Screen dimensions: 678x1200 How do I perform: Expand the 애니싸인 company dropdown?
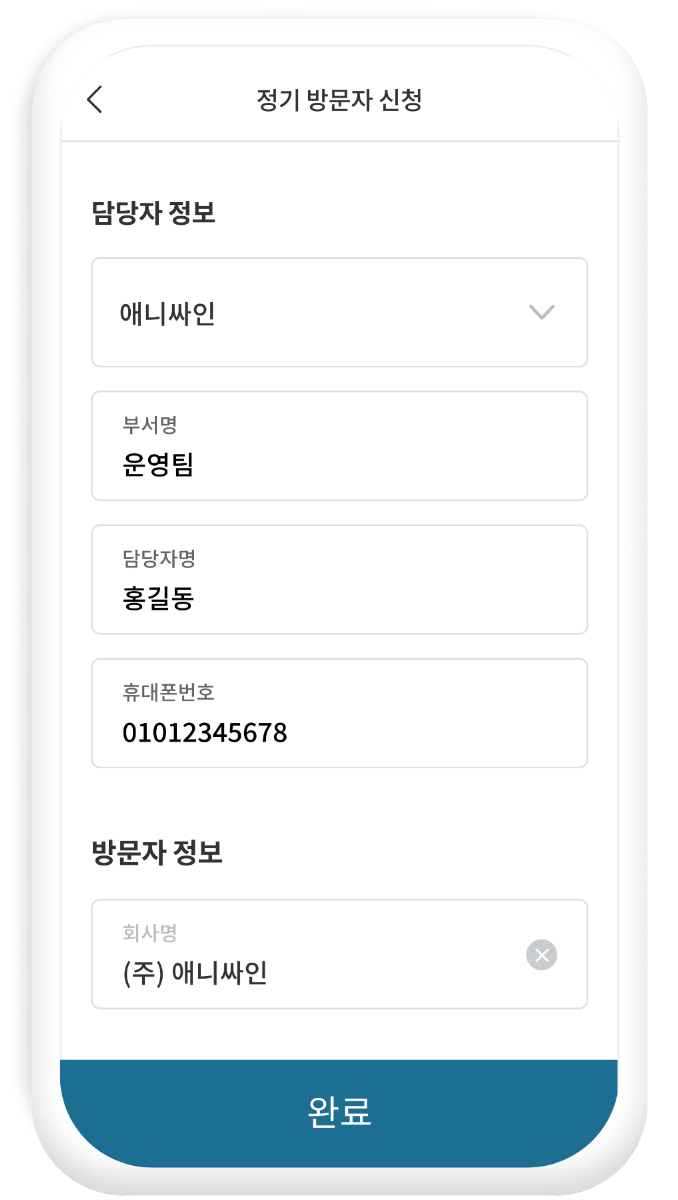pos(339,313)
